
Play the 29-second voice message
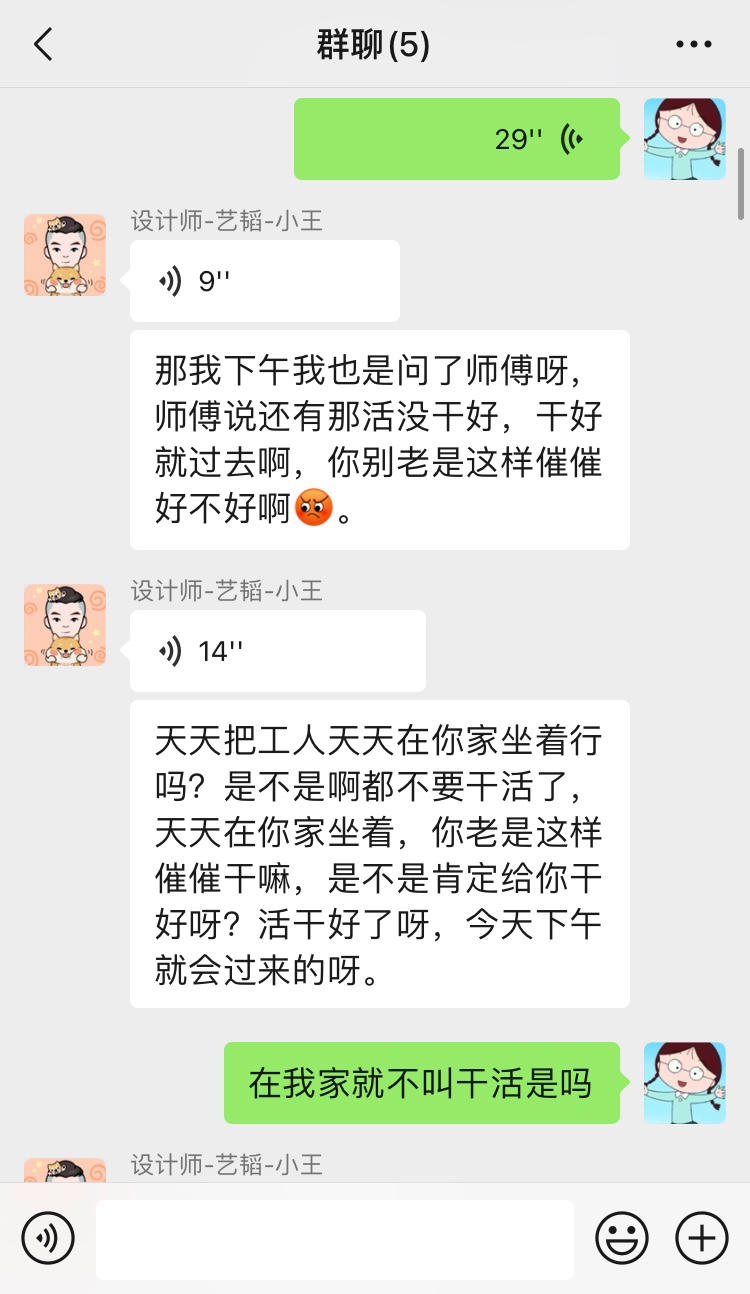pyautogui.click(x=456, y=139)
